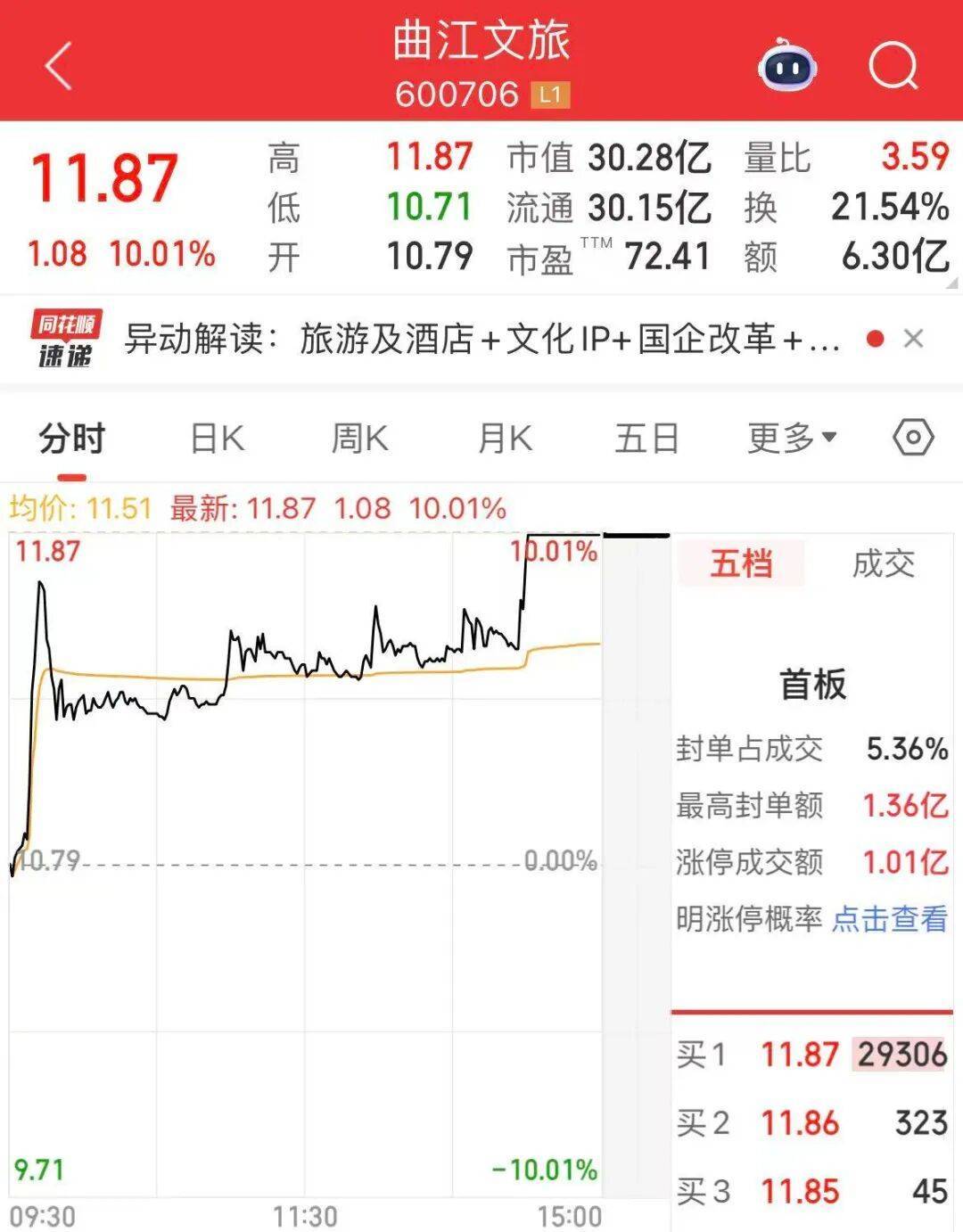Toggle the 五档 order book view
This screenshot has height=1232, width=963.
pos(743,563)
